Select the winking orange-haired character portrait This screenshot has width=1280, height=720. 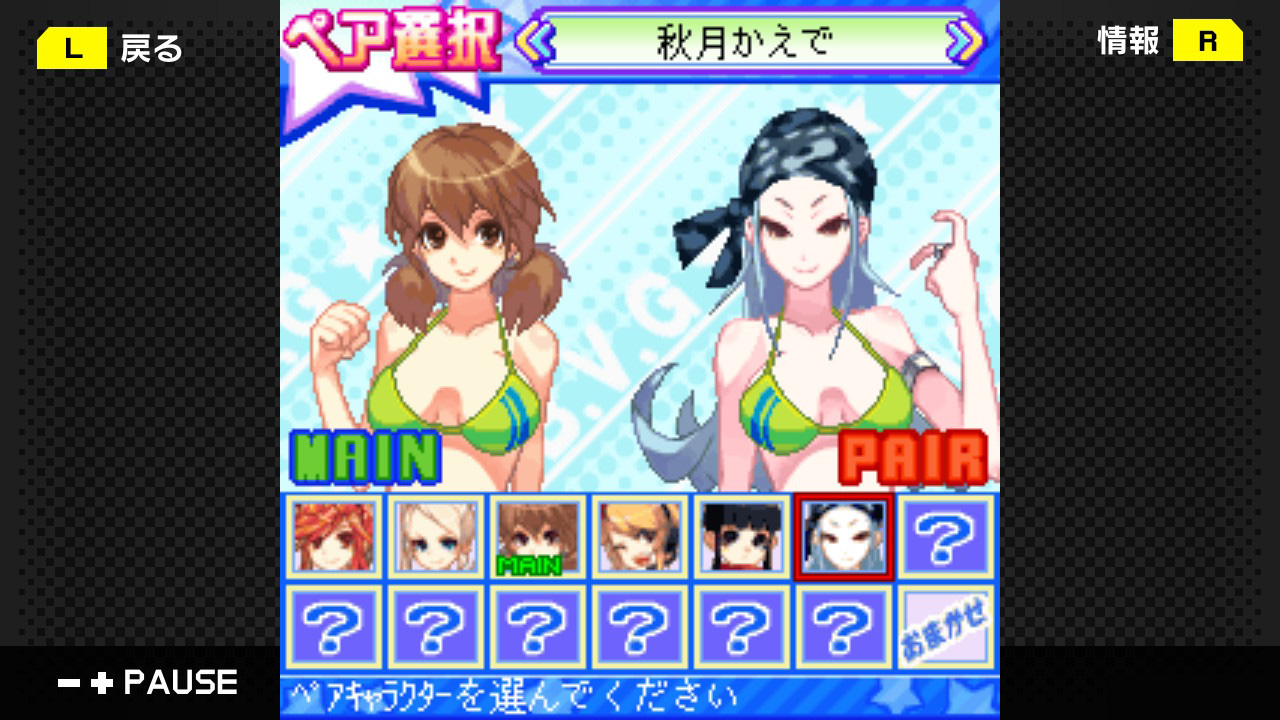[640, 537]
